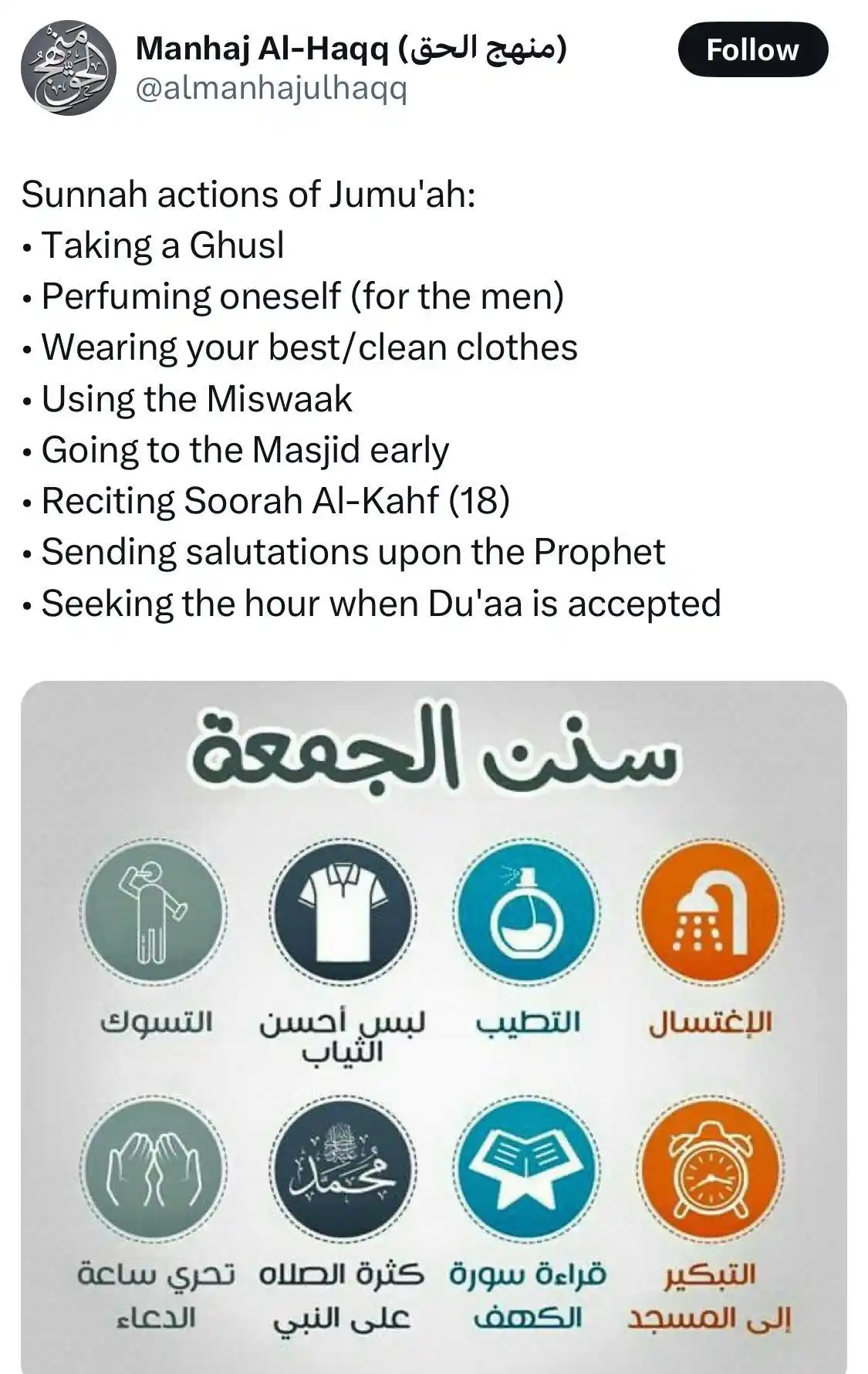This screenshot has width=868, height=1374.
Task: Follow Manhaj Al-Haqq account
Action: (752, 50)
